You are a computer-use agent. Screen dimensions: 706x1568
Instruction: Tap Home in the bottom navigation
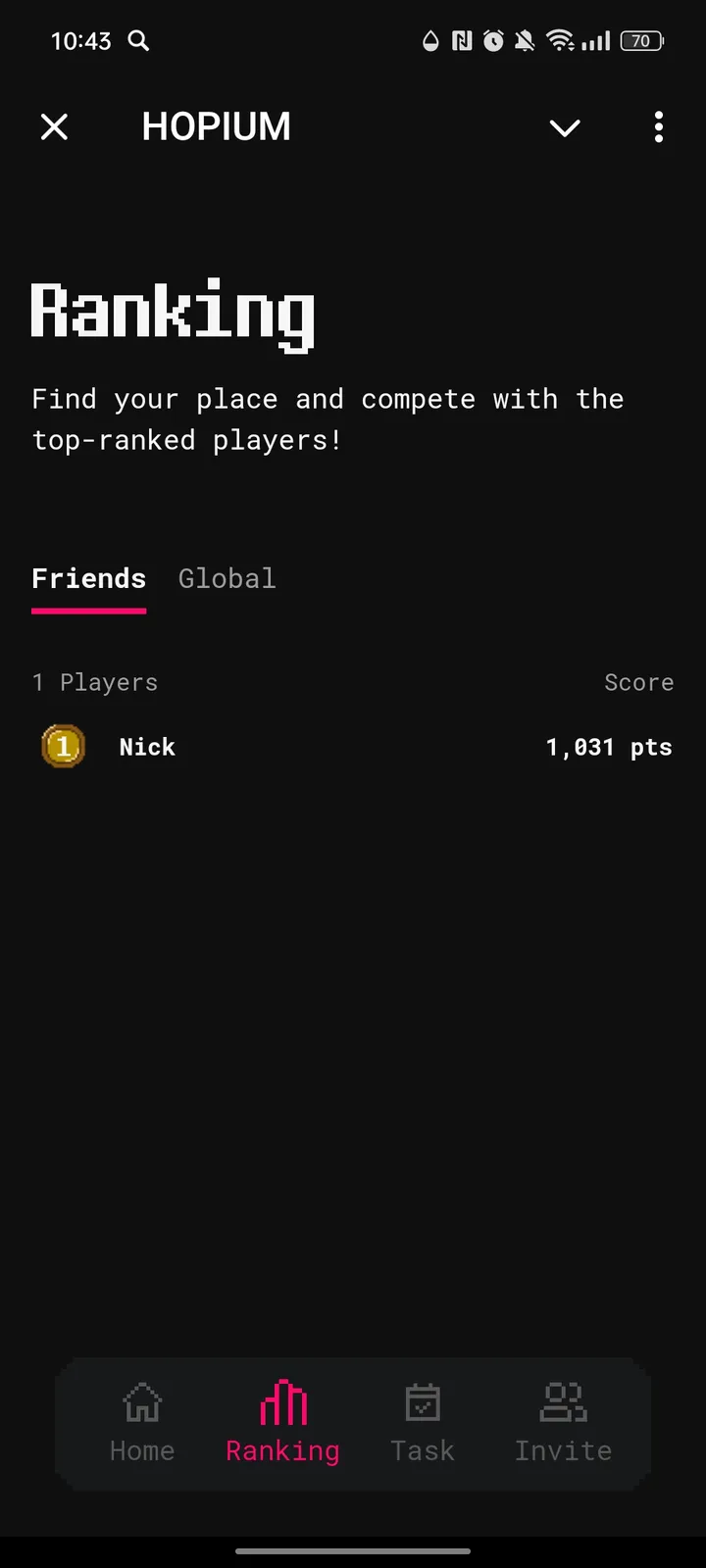[x=141, y=1423]
